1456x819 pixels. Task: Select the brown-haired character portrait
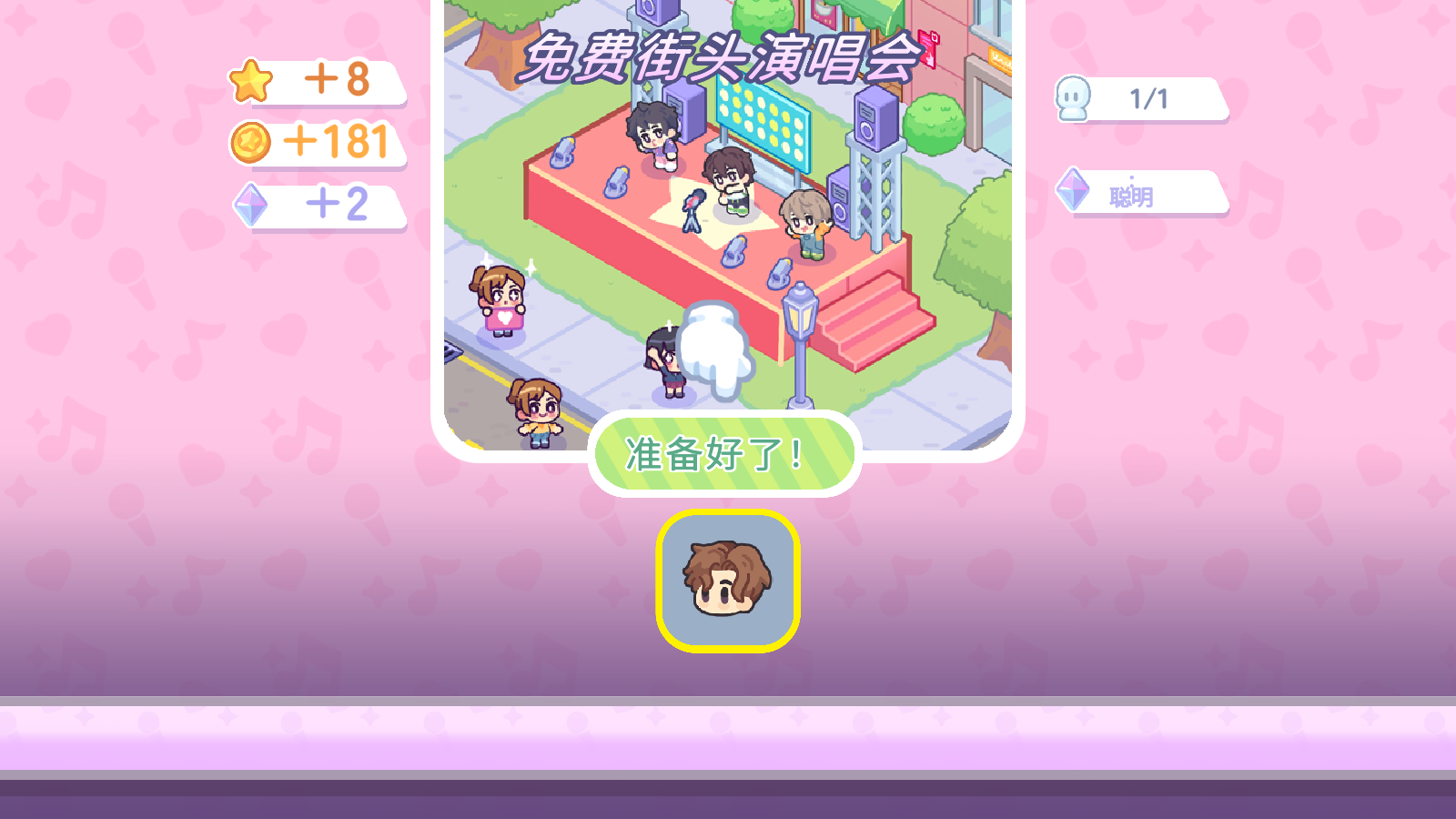click(x=727, y=581)
